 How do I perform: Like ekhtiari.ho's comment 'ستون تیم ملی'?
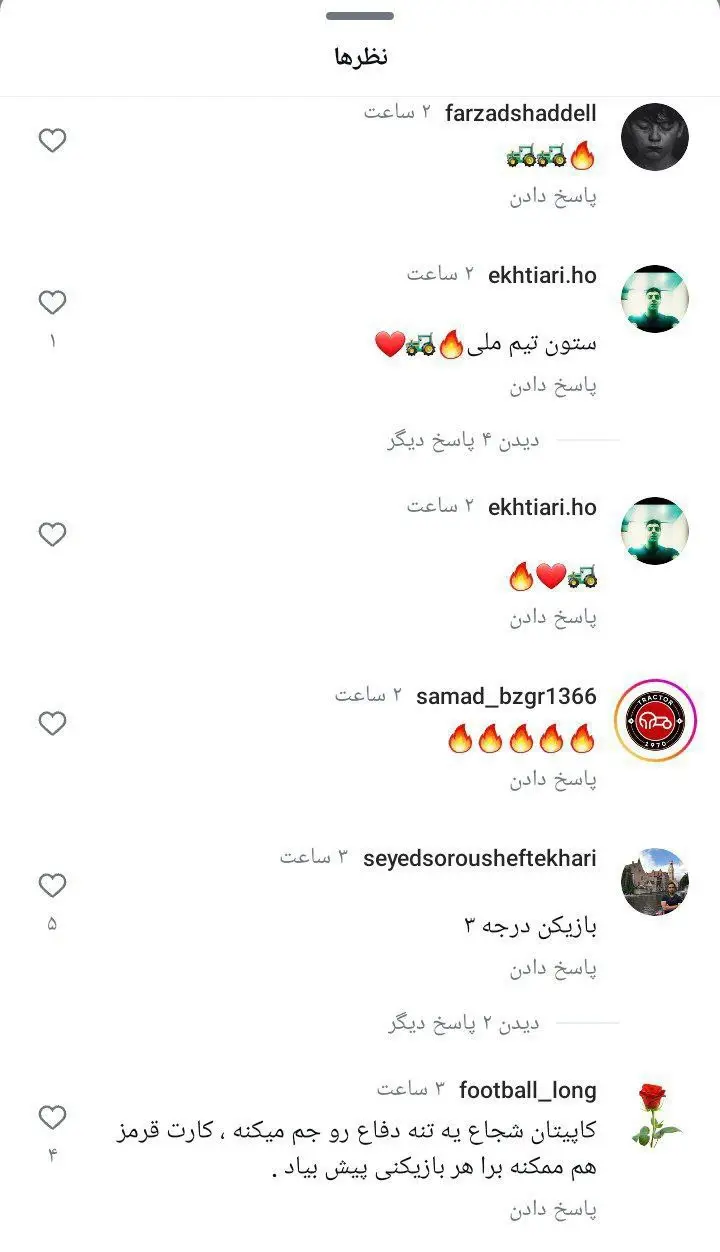tap(52, 303)
